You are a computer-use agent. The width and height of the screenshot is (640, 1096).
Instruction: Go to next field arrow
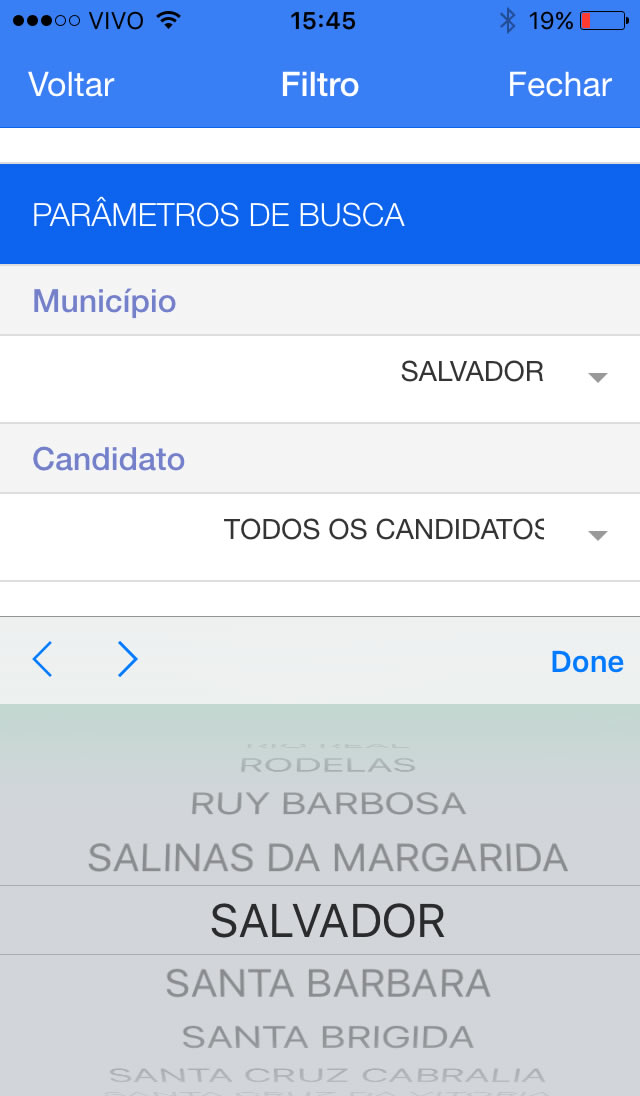127,660
